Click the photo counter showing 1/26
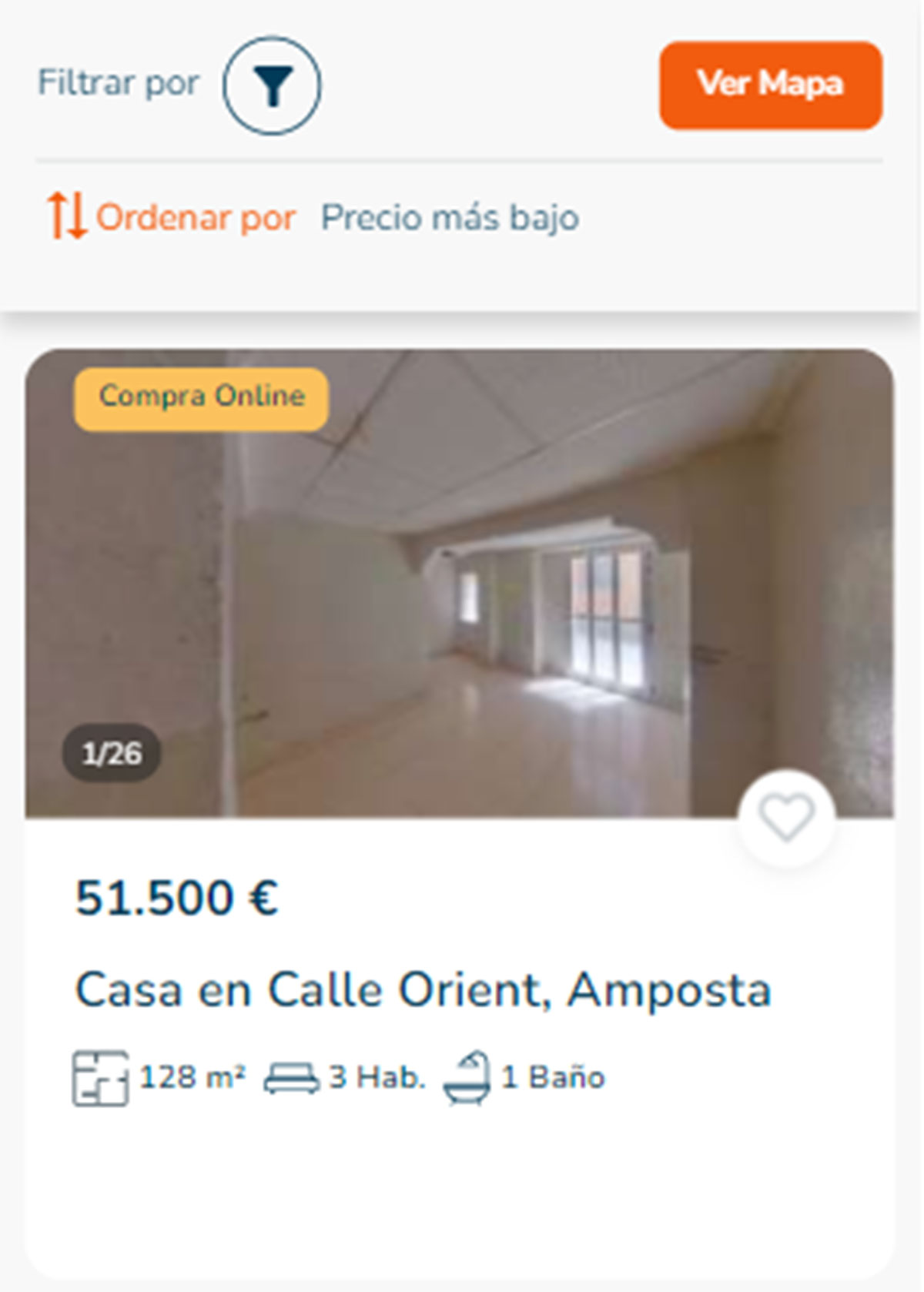The image size is (924, 1292). click(x=112, y=755)
